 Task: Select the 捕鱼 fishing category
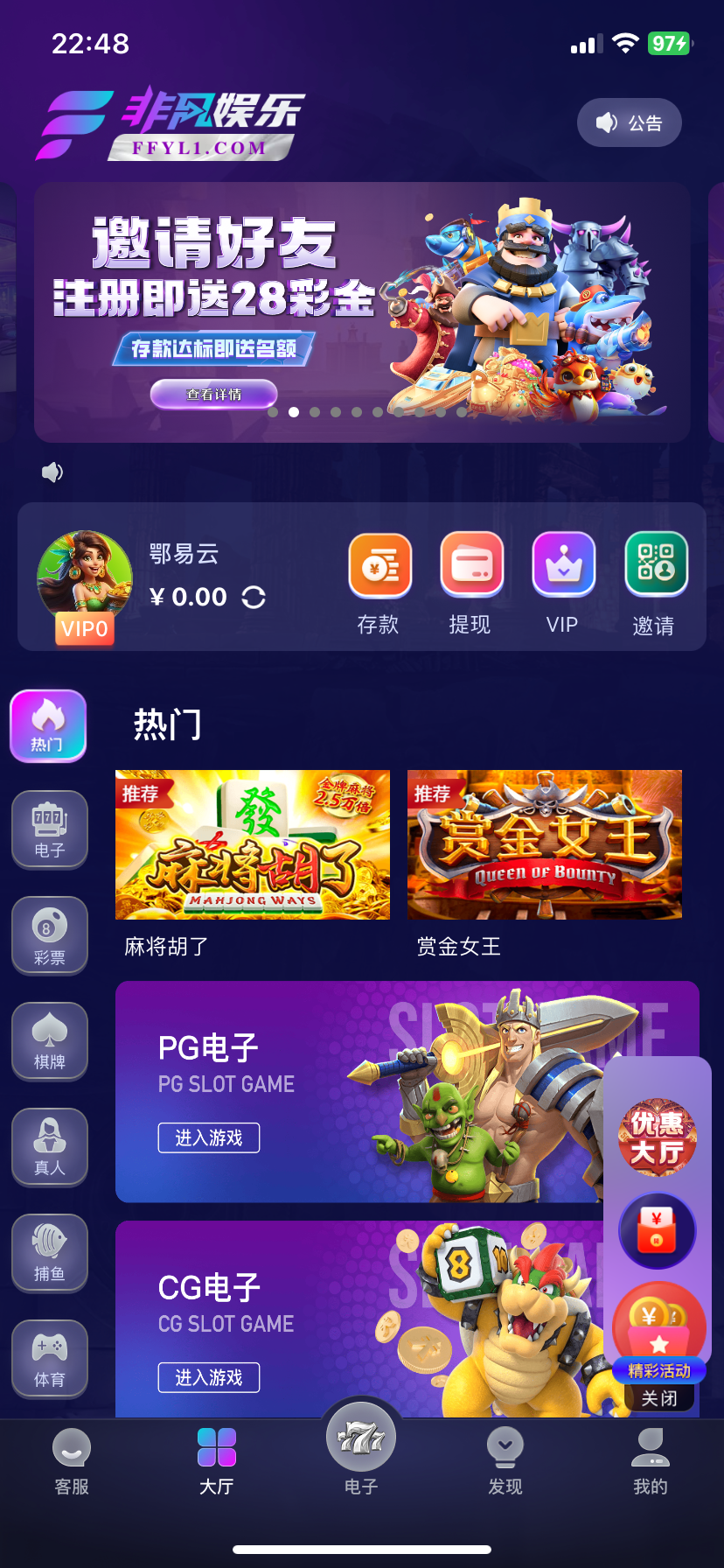49,1253
